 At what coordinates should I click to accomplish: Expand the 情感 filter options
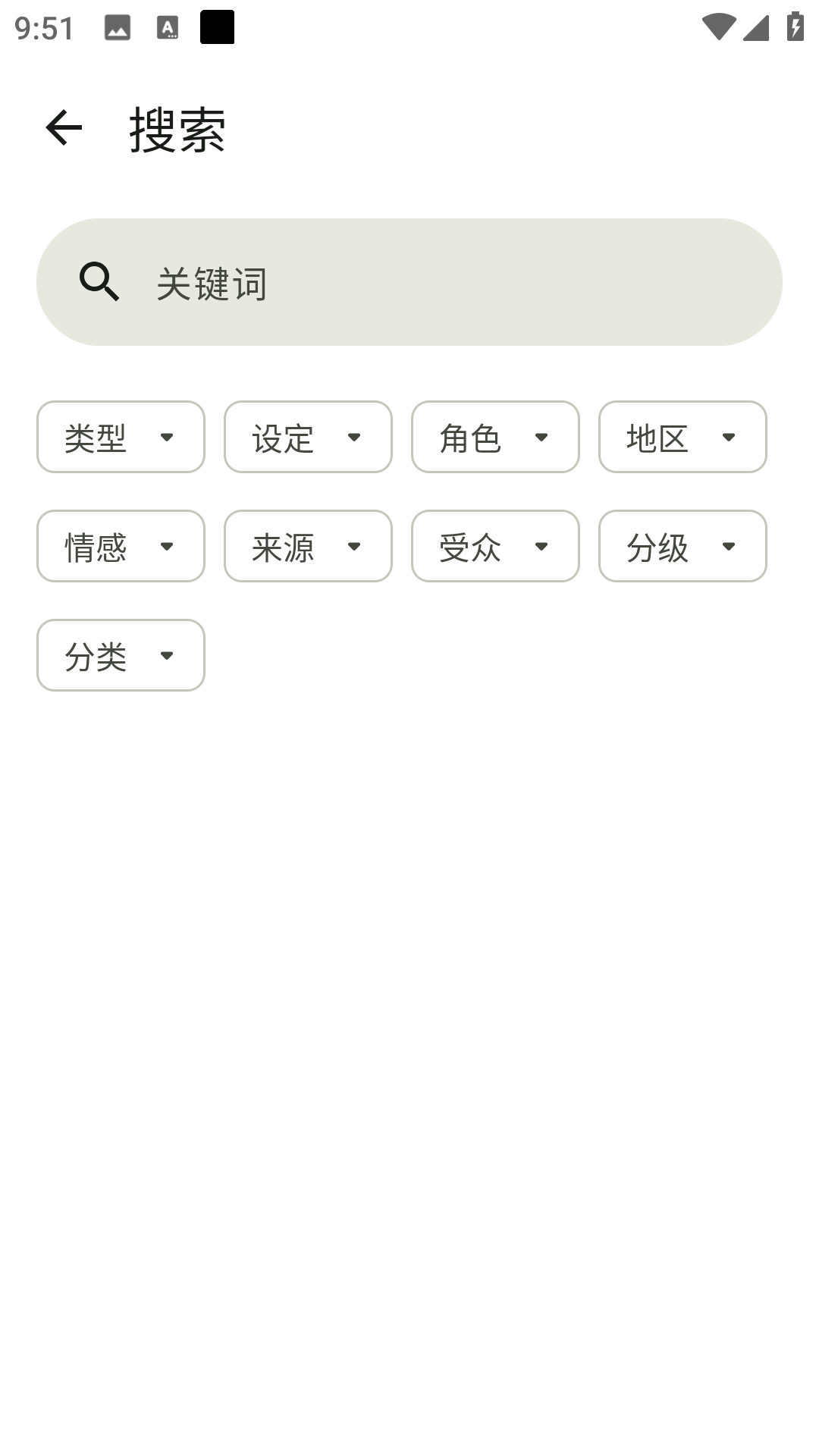[121, 546]
